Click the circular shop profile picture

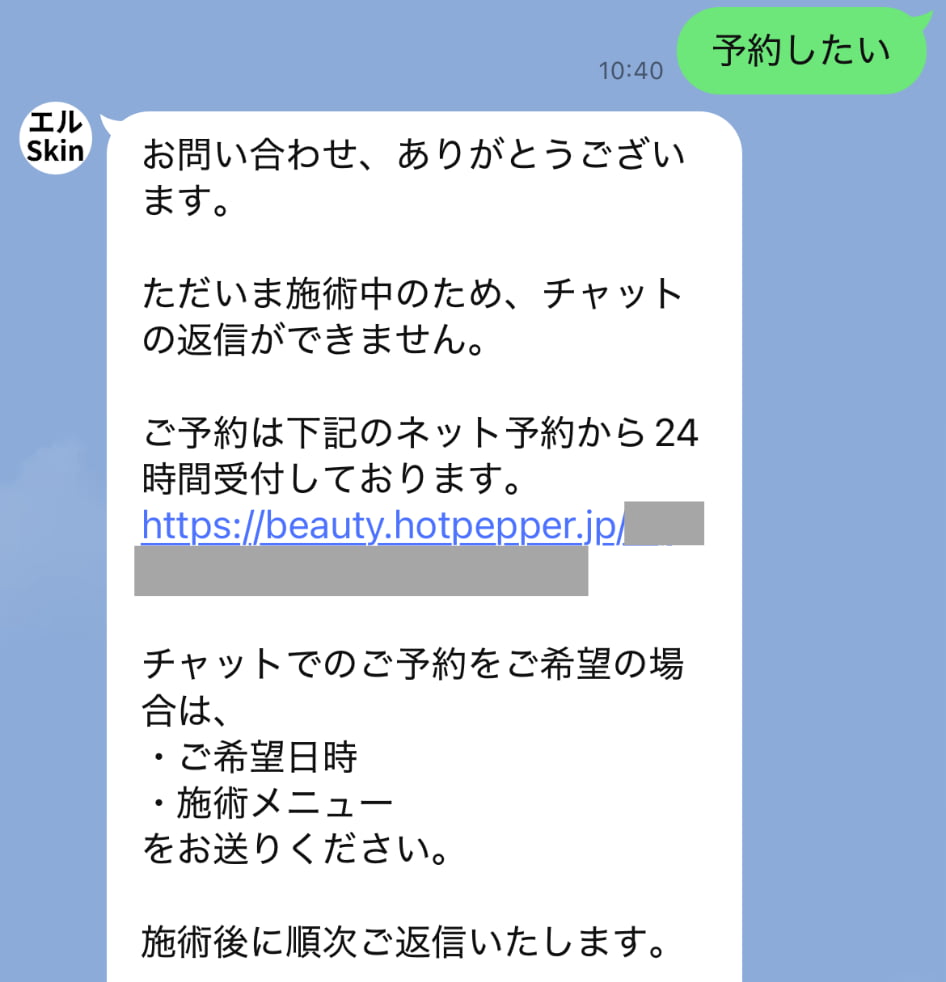click(55, 137)
